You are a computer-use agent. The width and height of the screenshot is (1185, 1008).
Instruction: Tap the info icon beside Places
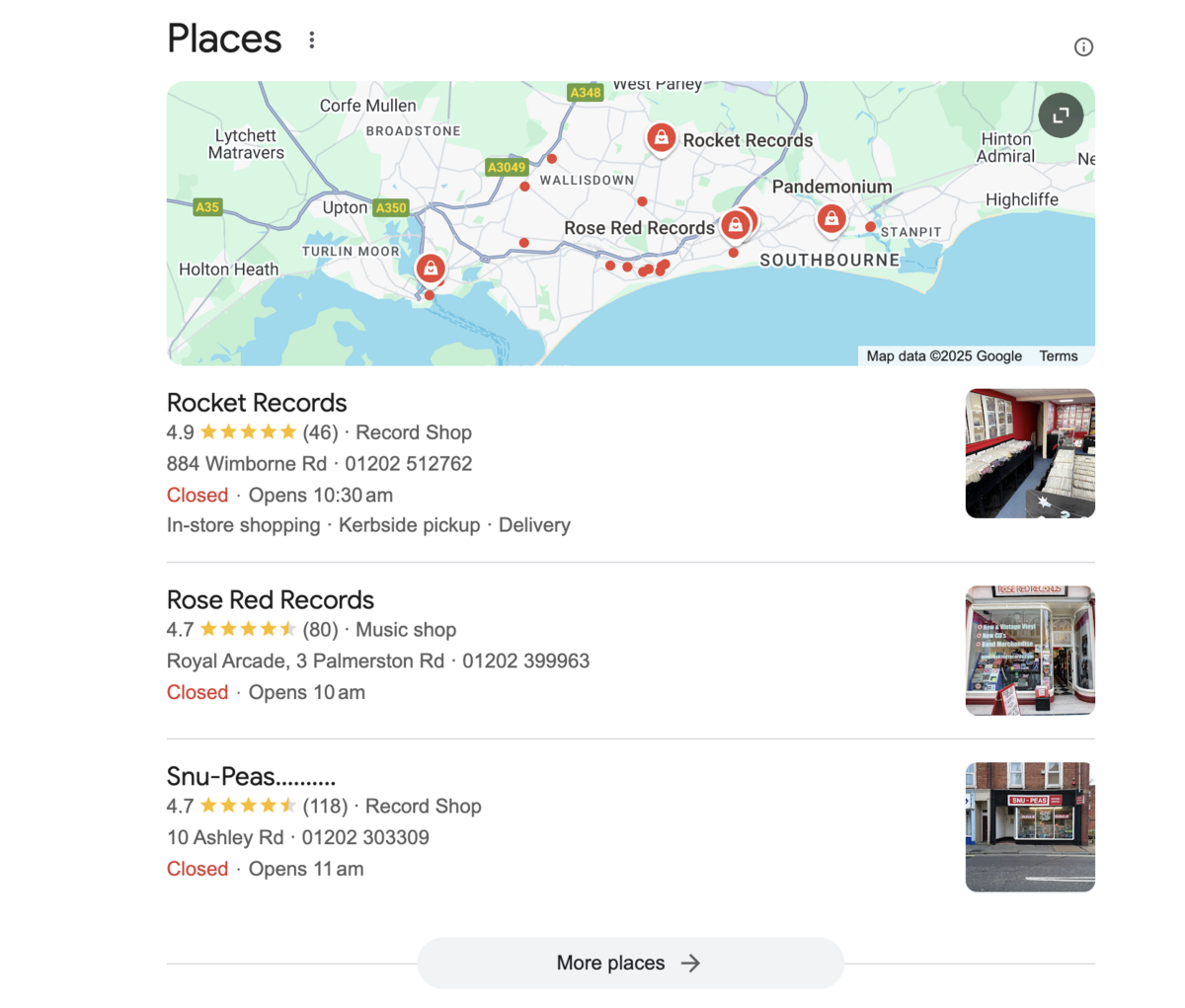coord(1083,47)
